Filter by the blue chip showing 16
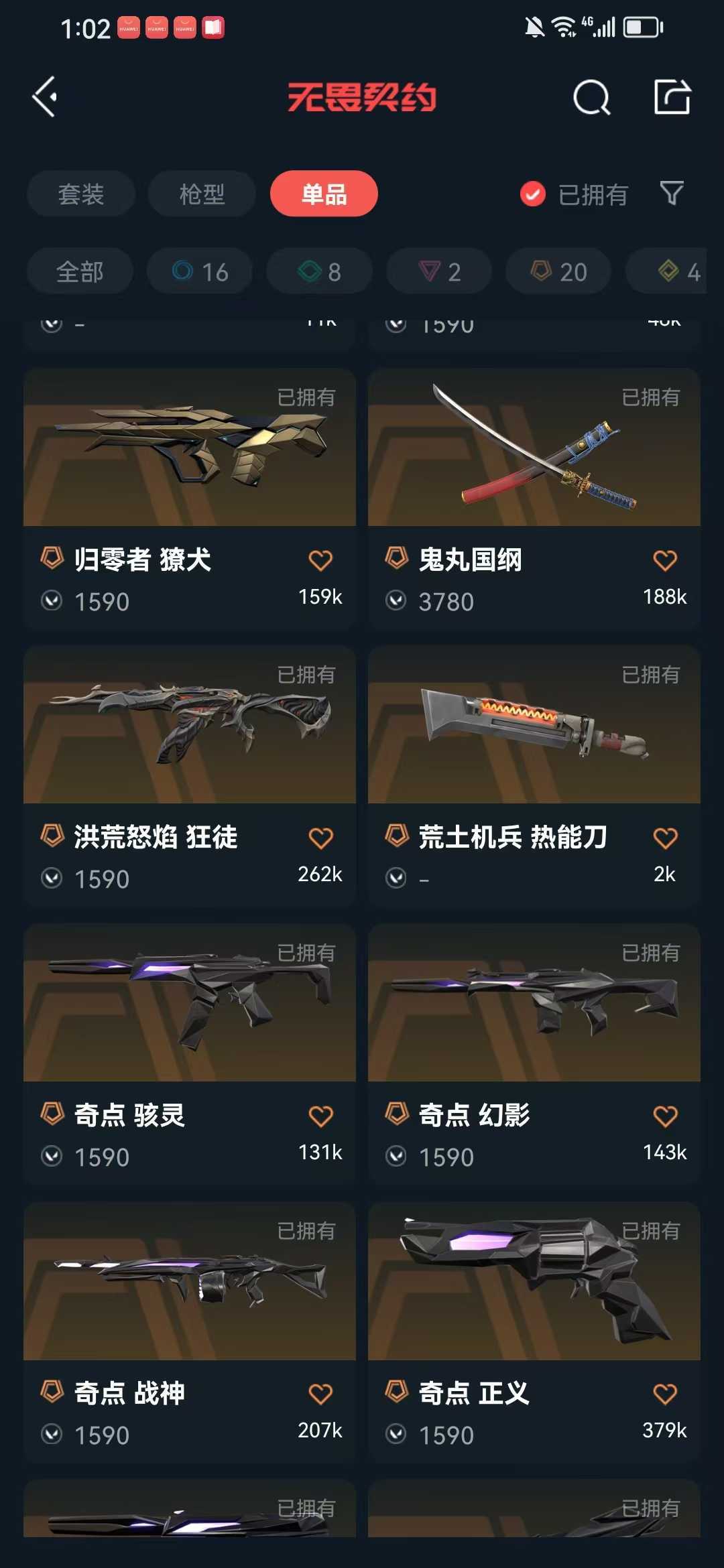Screen dimensions: 724x1568 200,271
